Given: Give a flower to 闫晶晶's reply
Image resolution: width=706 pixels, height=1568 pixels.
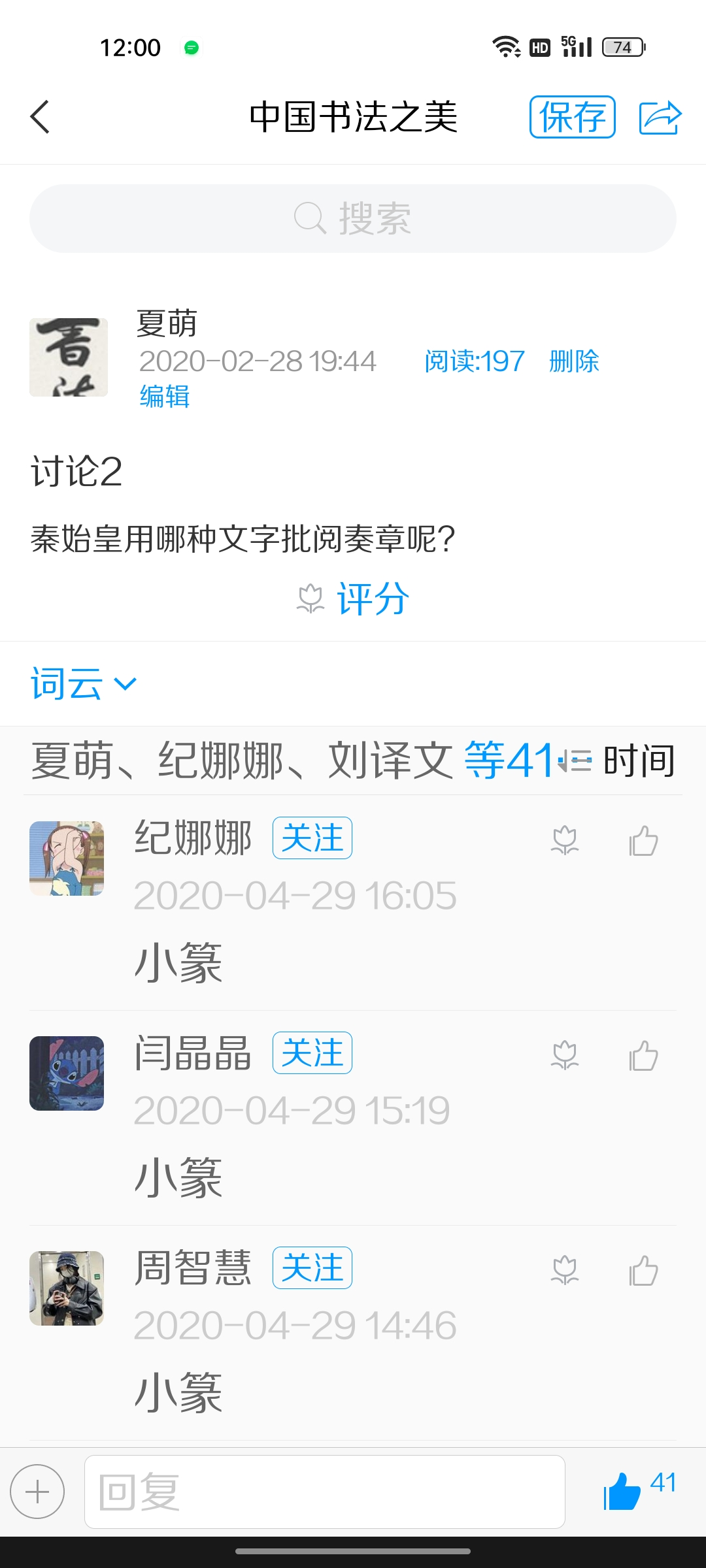Looking at the screenshot, I should point(565,1055).
